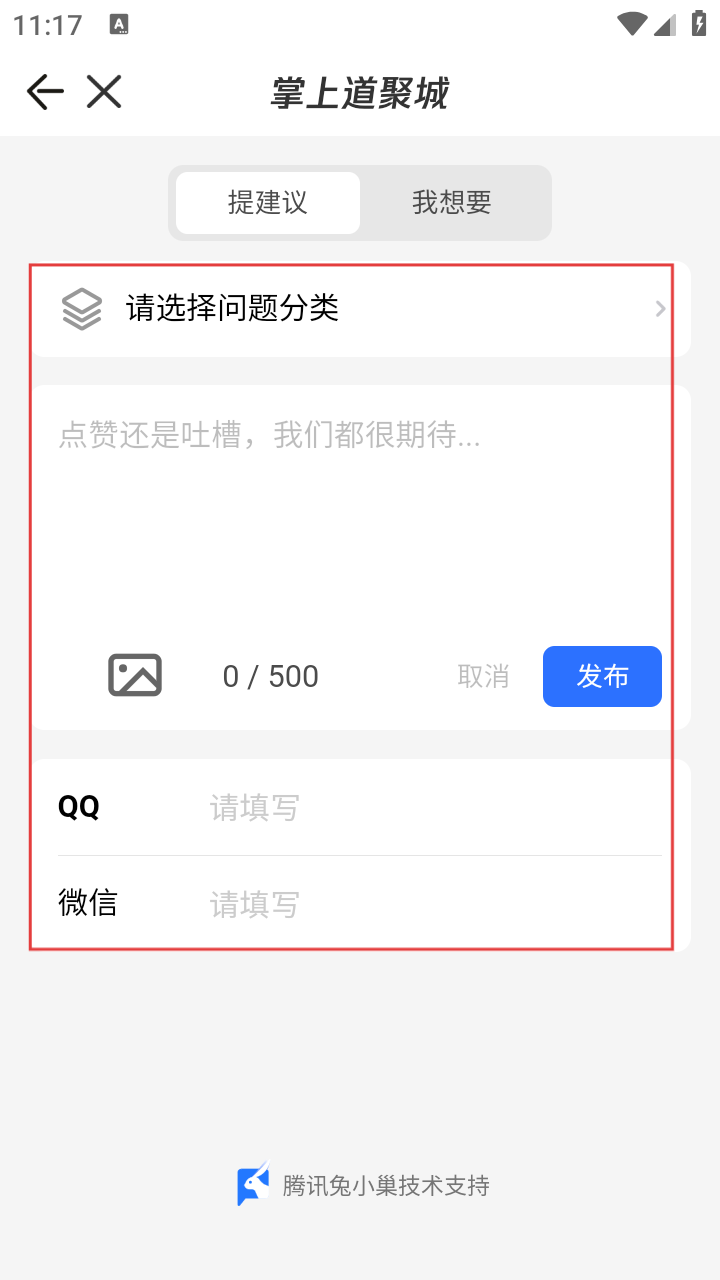
Task: Select the QQ number field
Action: tap(430, 807)
